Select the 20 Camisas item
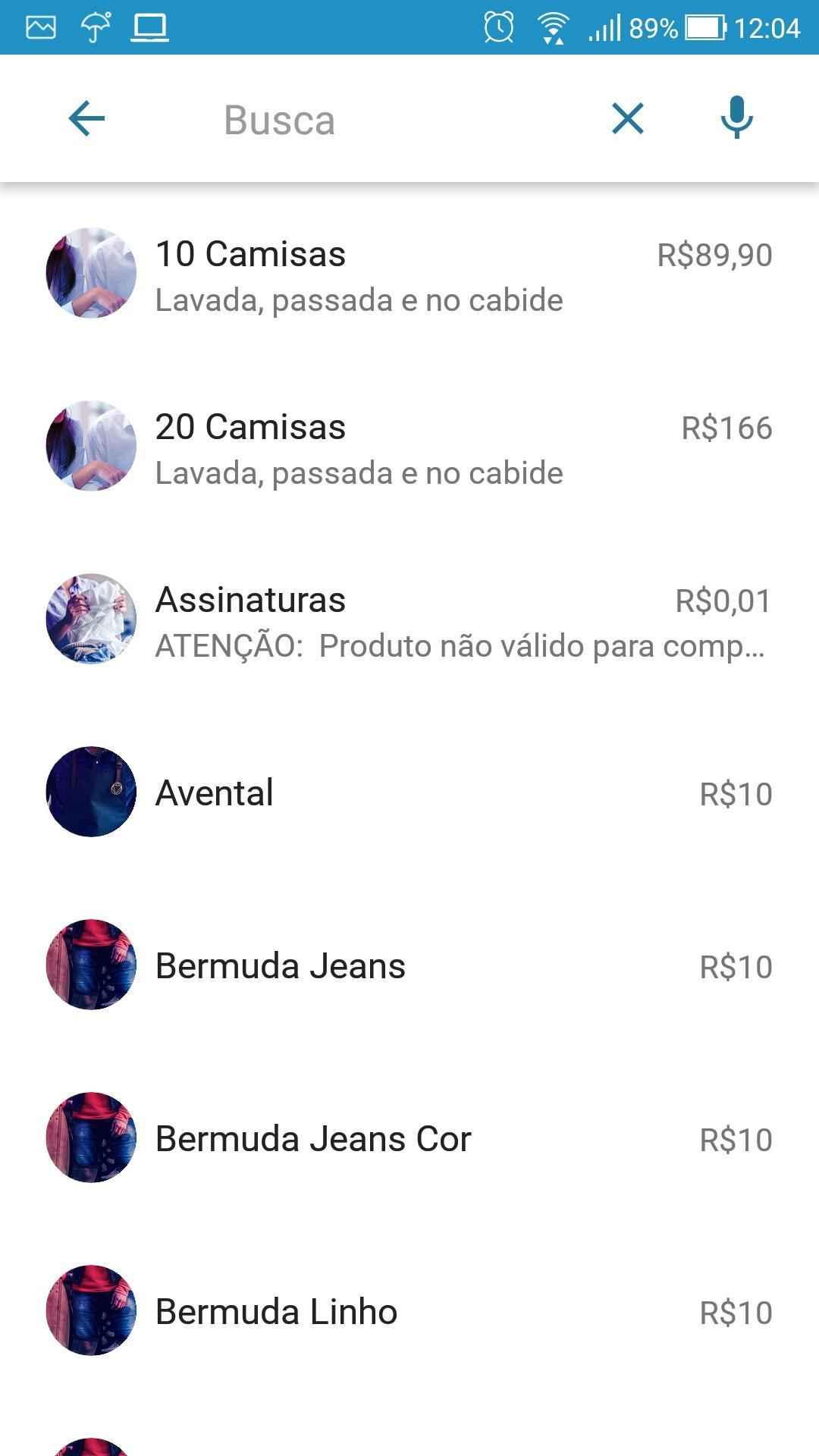 (x=409, y=446)
